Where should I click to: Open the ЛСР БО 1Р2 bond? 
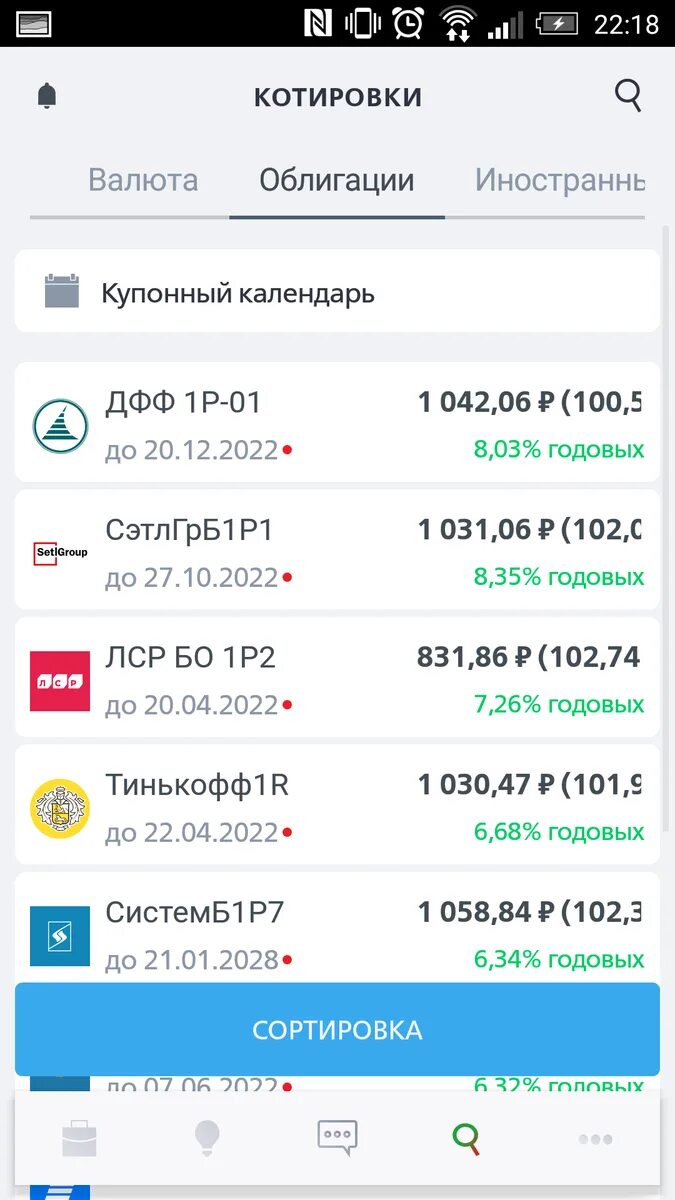click(x=337, y=679)
